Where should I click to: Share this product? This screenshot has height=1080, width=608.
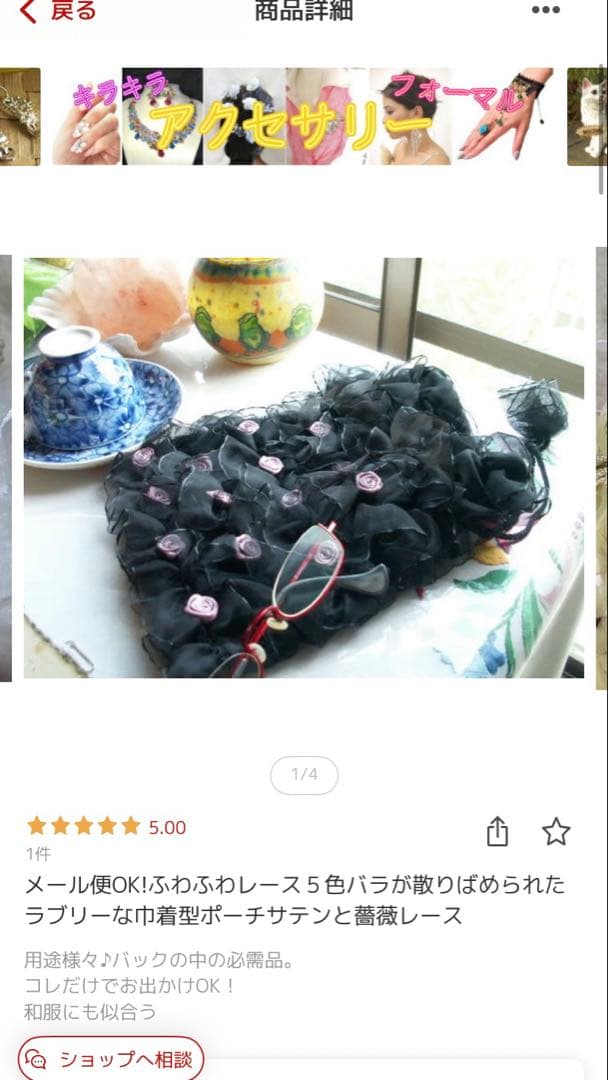498,832
